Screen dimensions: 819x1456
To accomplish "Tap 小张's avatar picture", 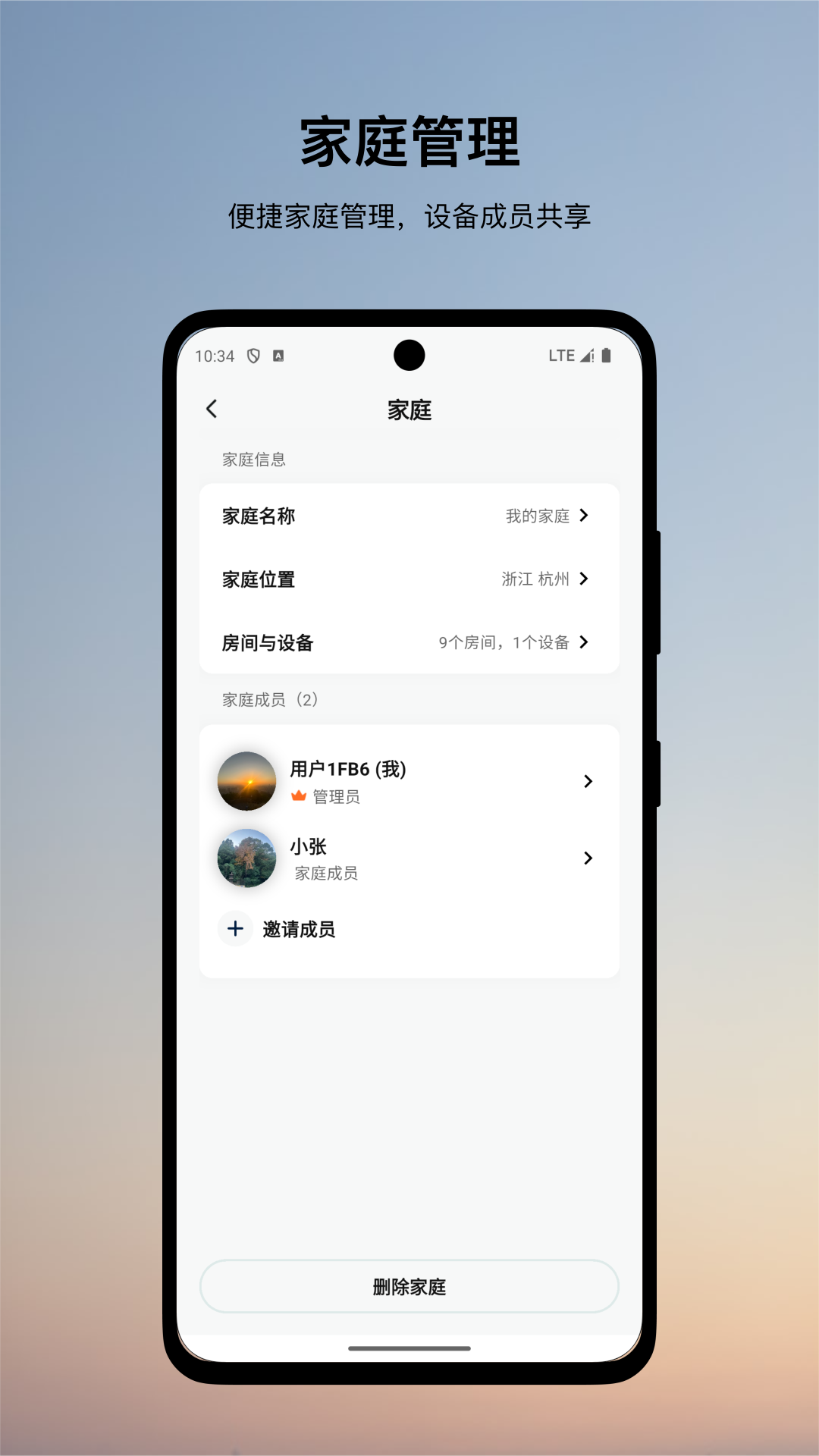I will click(246, 858).
